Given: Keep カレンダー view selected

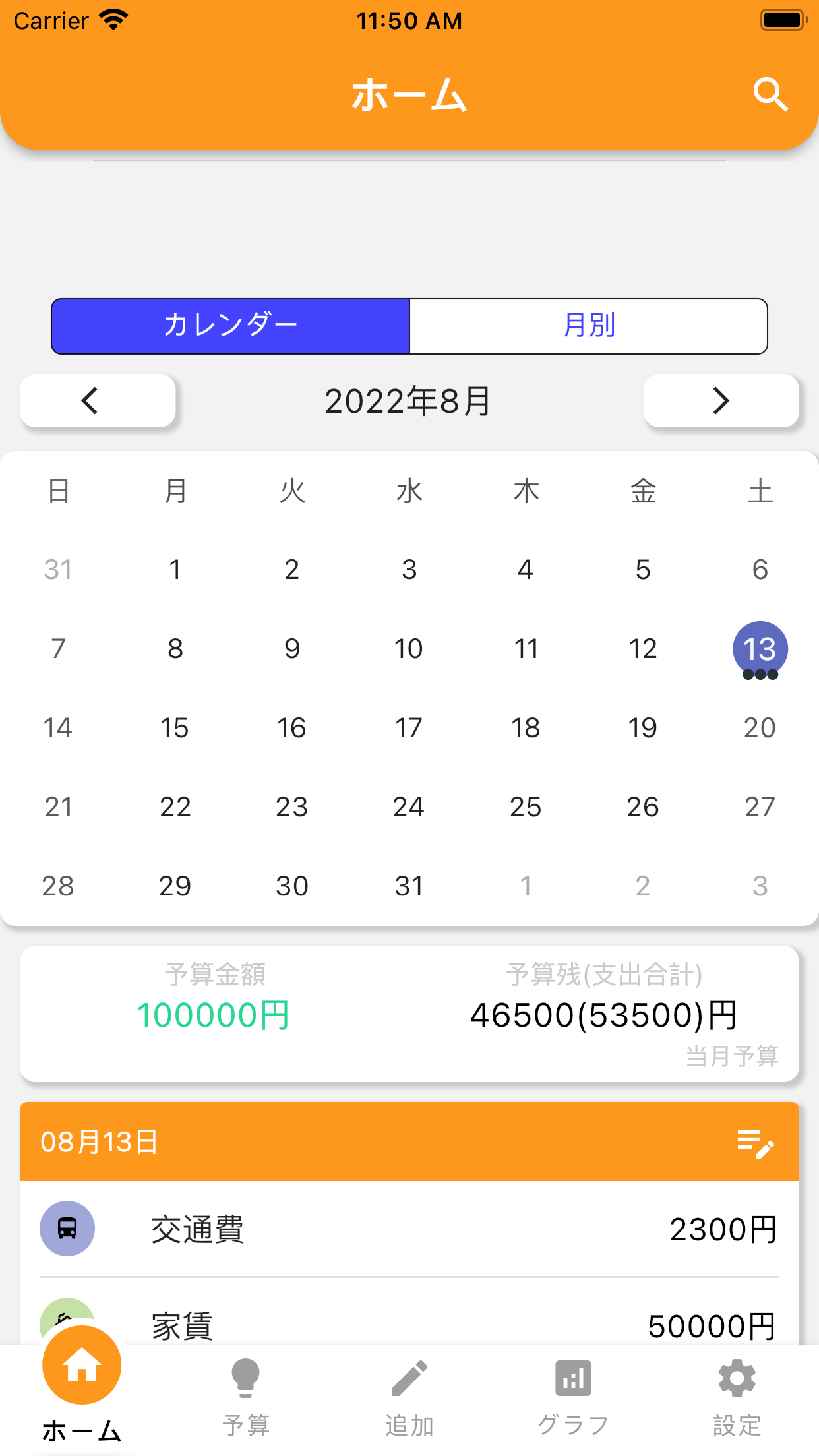Looking at the screenshot, I should pyautogui.click(x=230, y=326).
